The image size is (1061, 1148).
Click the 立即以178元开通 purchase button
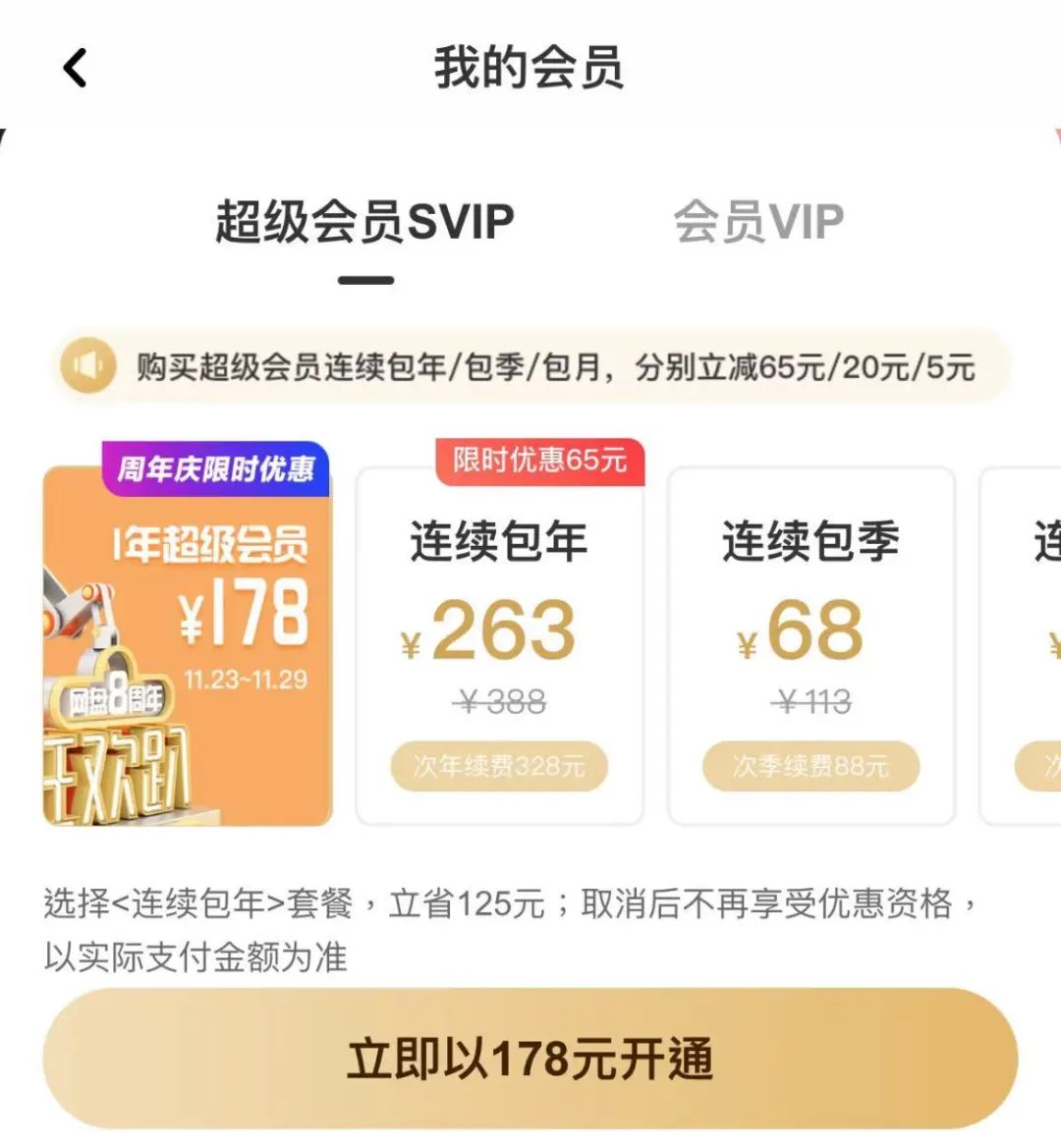(530, 1057)
